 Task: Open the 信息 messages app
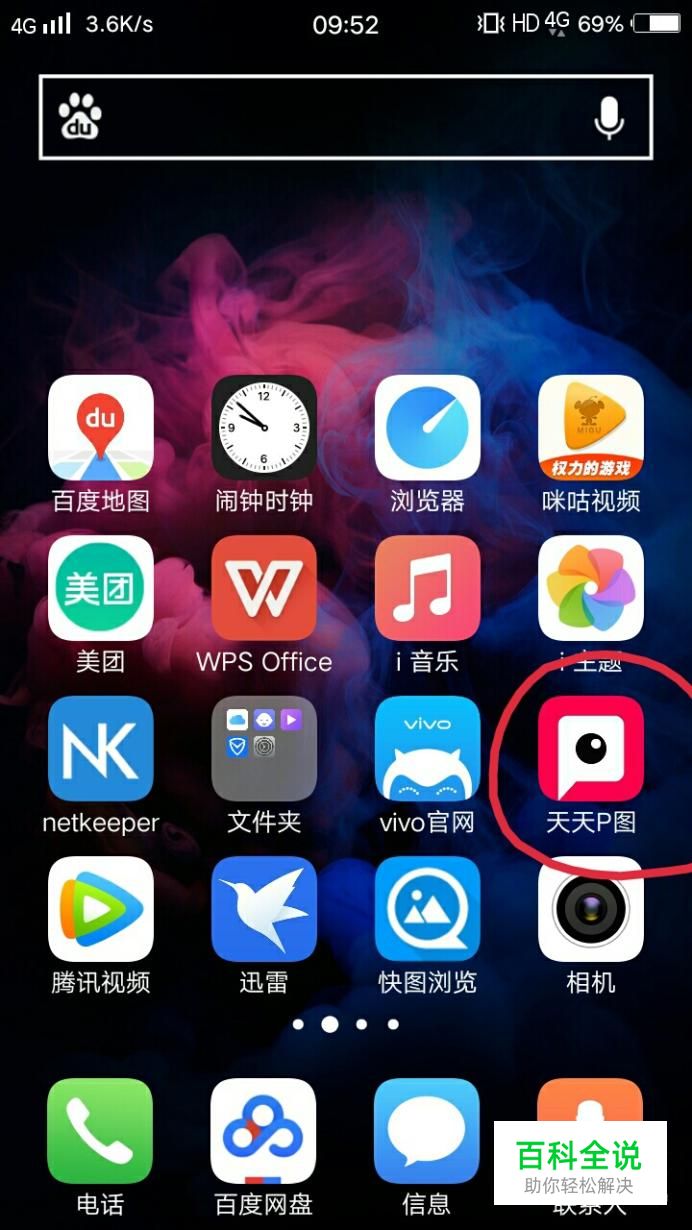pos(427,1131)
